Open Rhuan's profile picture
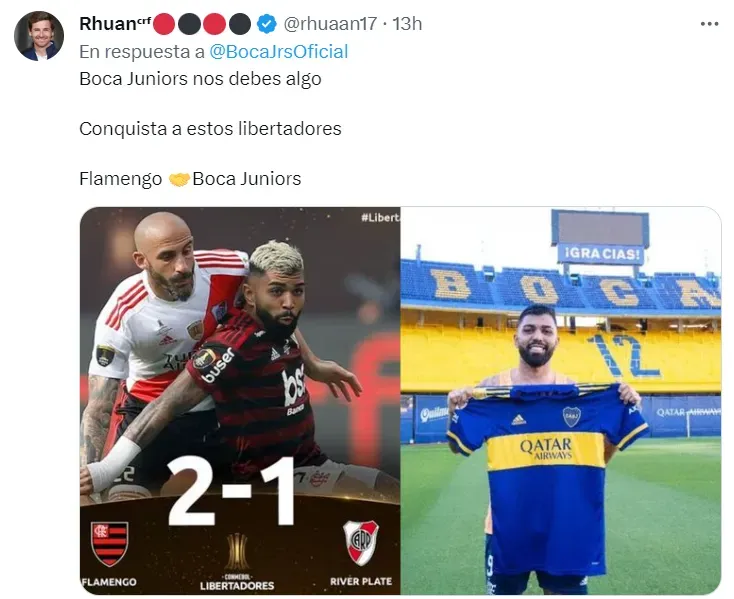 [x=39, y=35]
